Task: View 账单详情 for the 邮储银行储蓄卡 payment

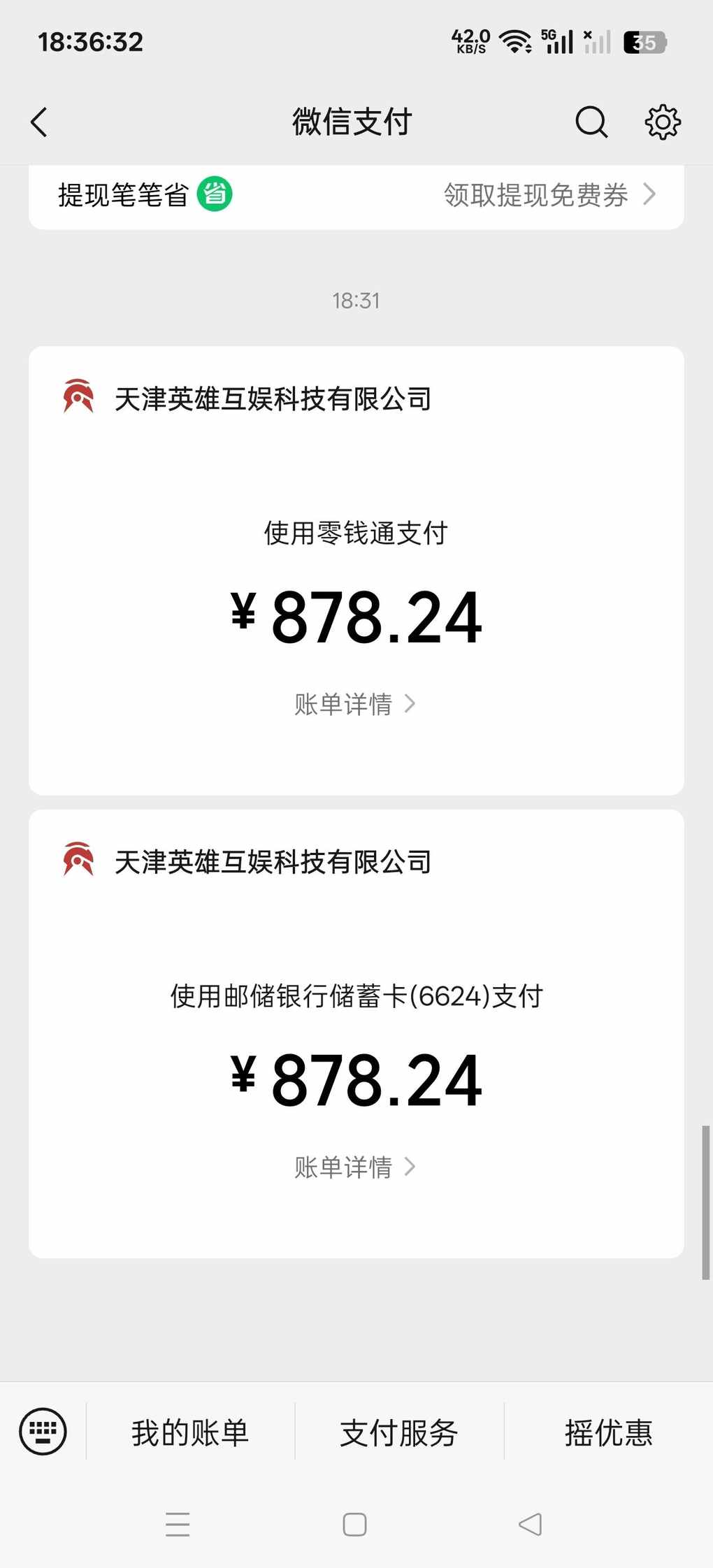Action: (355, 1167)
